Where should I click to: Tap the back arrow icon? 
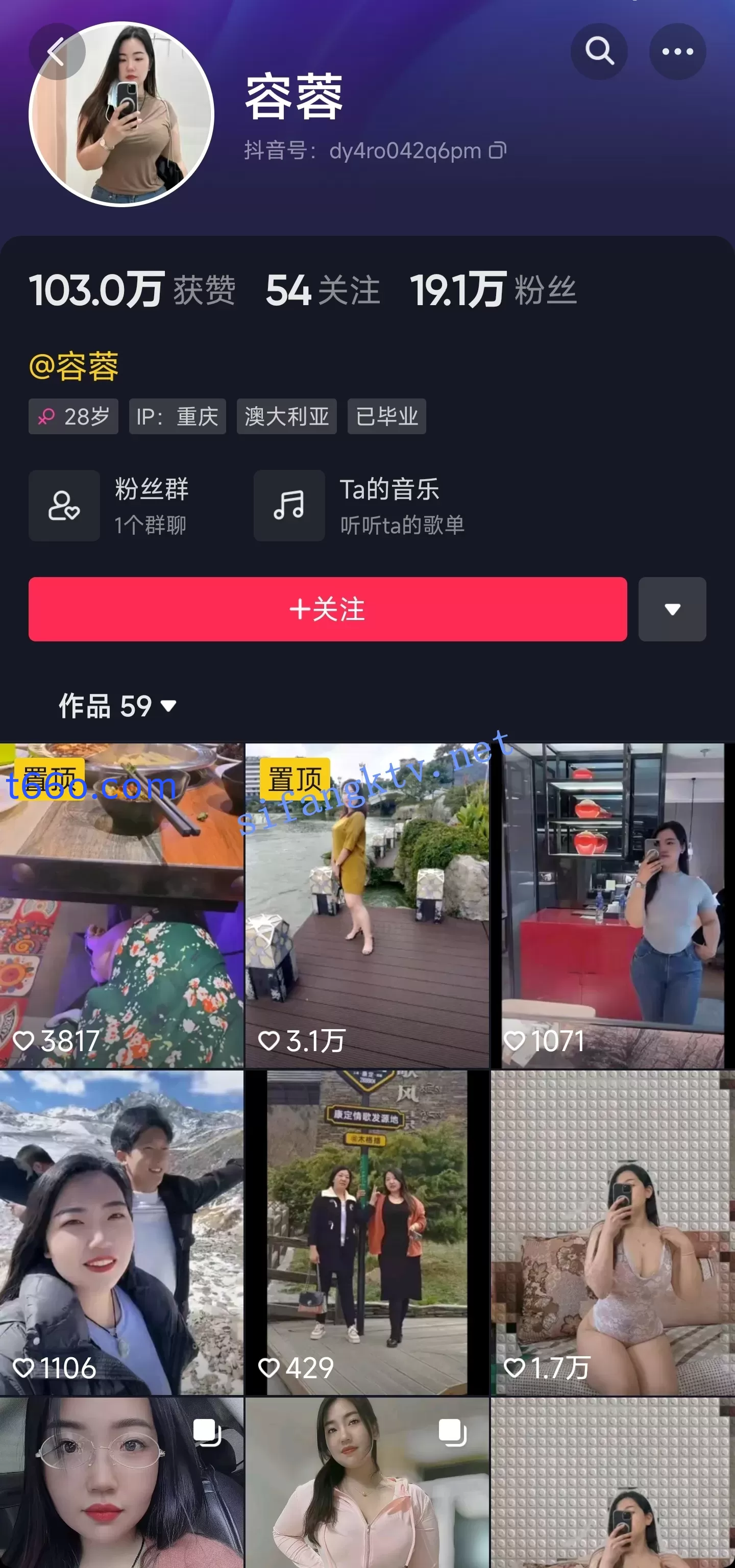click(57, 51)
